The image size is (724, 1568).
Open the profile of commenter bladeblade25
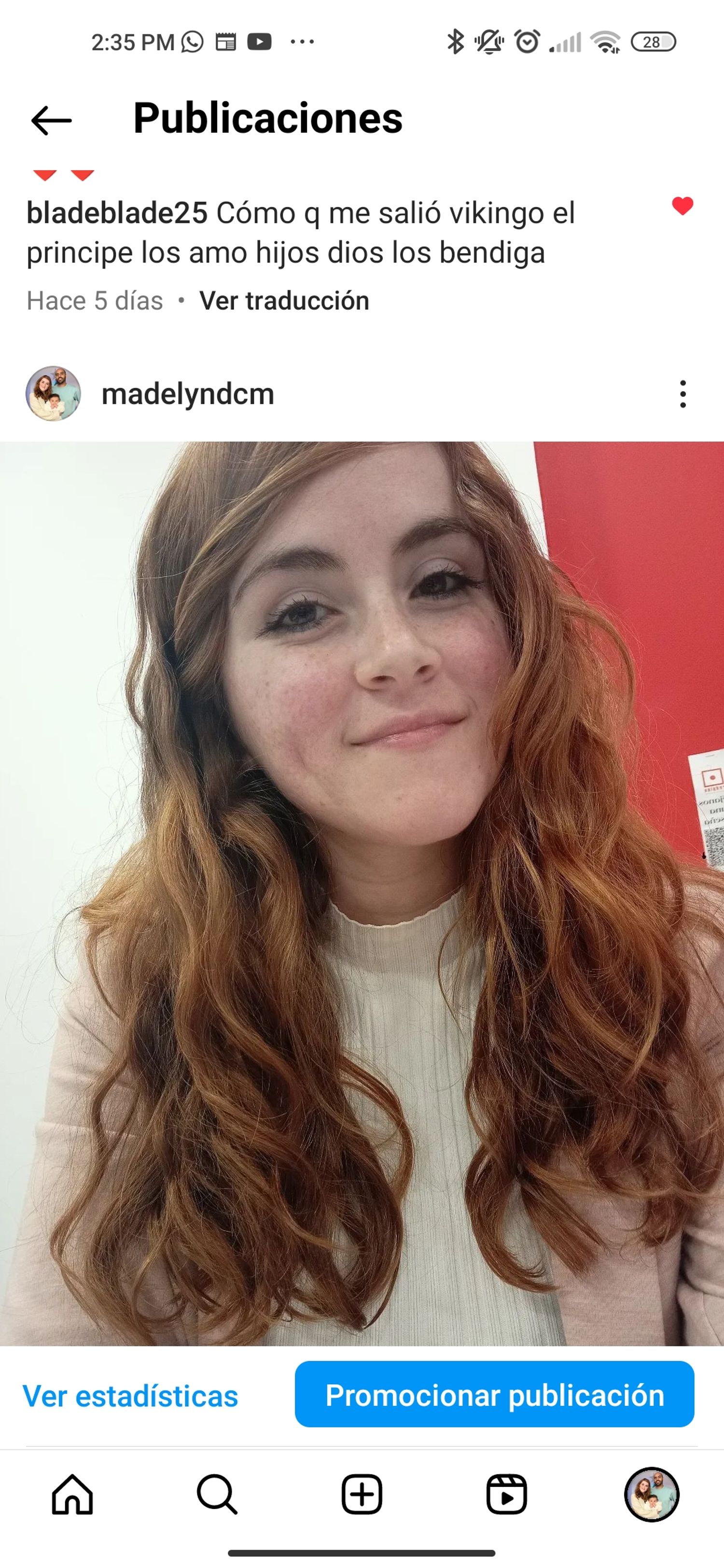tap(117, 214)
